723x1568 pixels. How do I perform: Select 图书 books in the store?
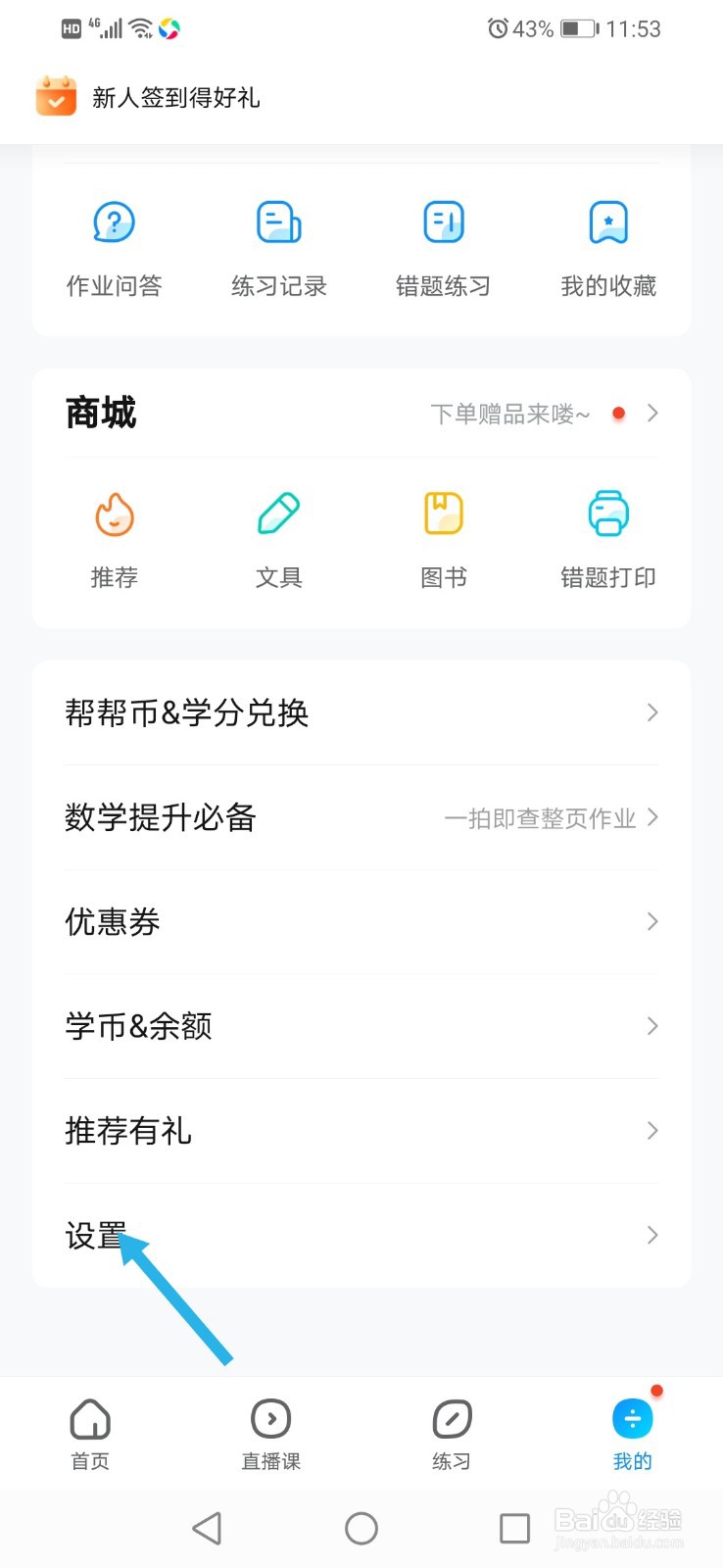coord(444,540)
